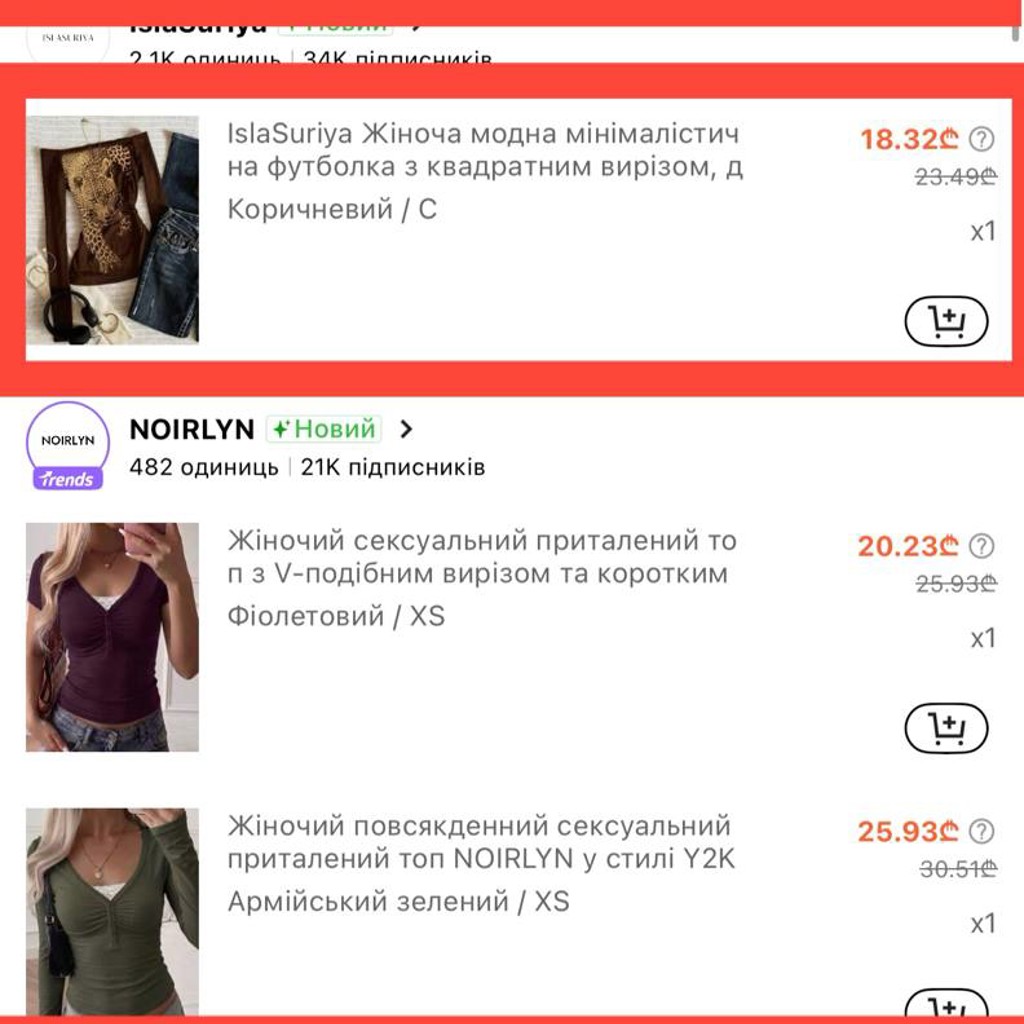Image resolution: width=1024 pixels, height=1024 pixels.
Task: Tap the NOIRLYN store avatar
Action: (68, 445)
